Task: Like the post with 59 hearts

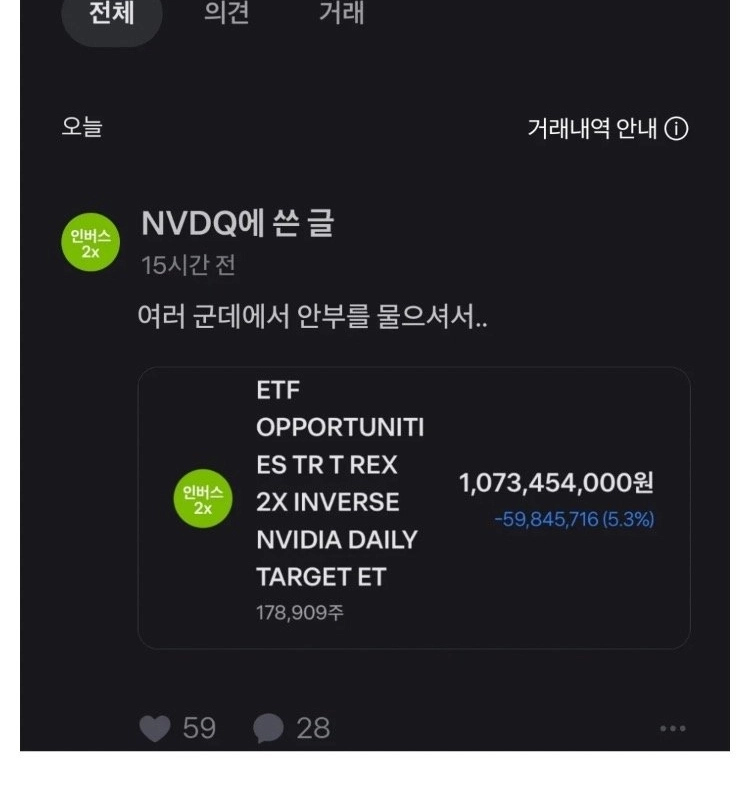Action: pyautogui.click(x=155, y=728)
